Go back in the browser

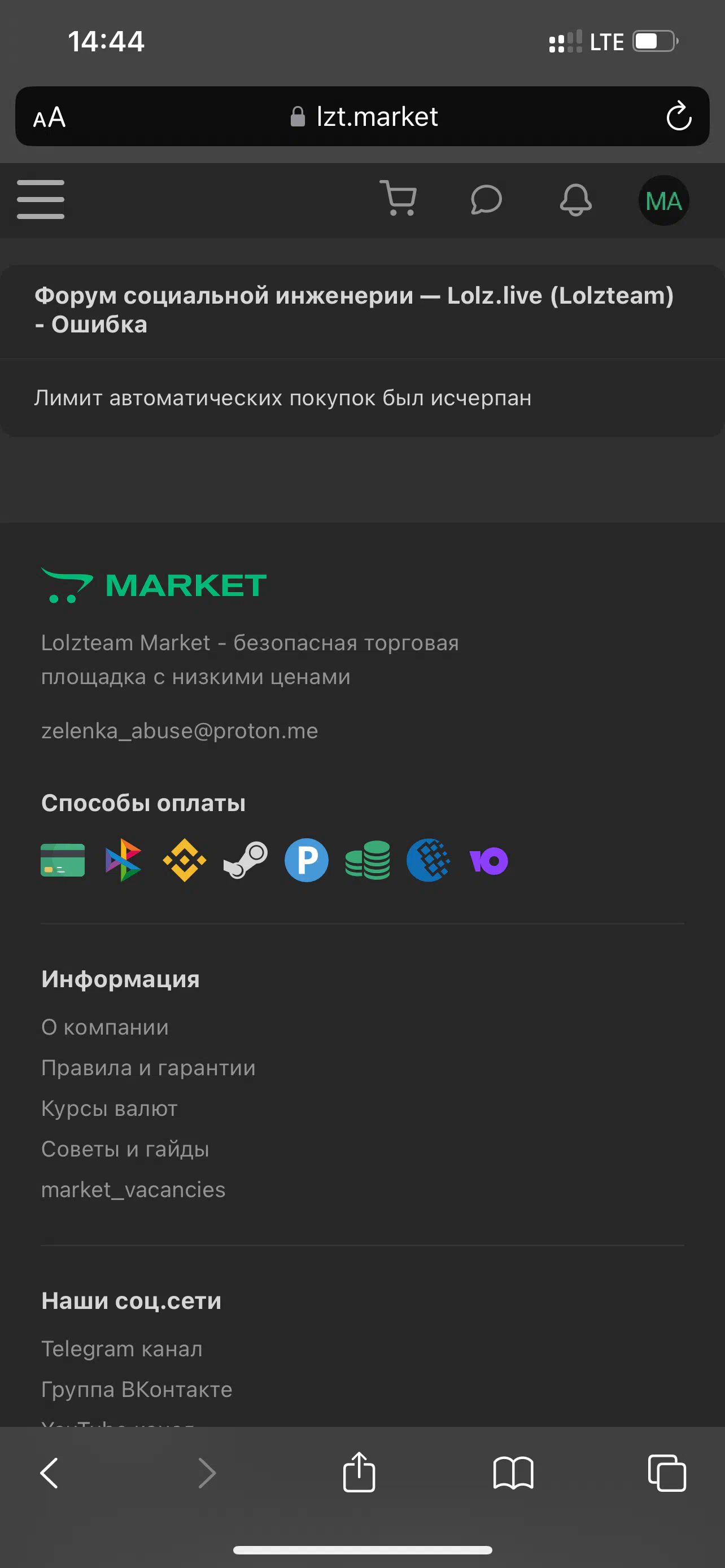(x=50, y=1473)
